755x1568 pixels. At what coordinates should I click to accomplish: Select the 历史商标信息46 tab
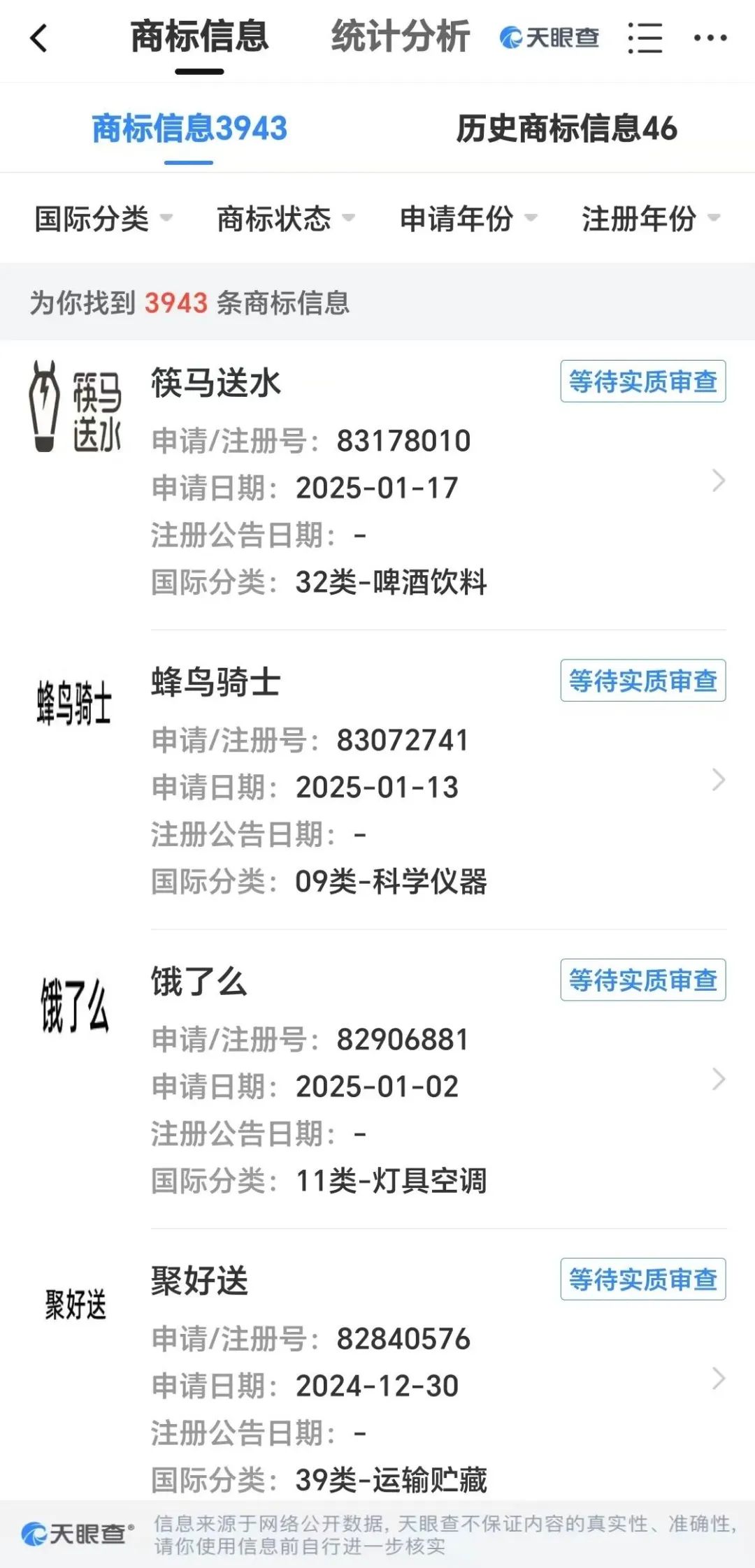pos(566,129)
